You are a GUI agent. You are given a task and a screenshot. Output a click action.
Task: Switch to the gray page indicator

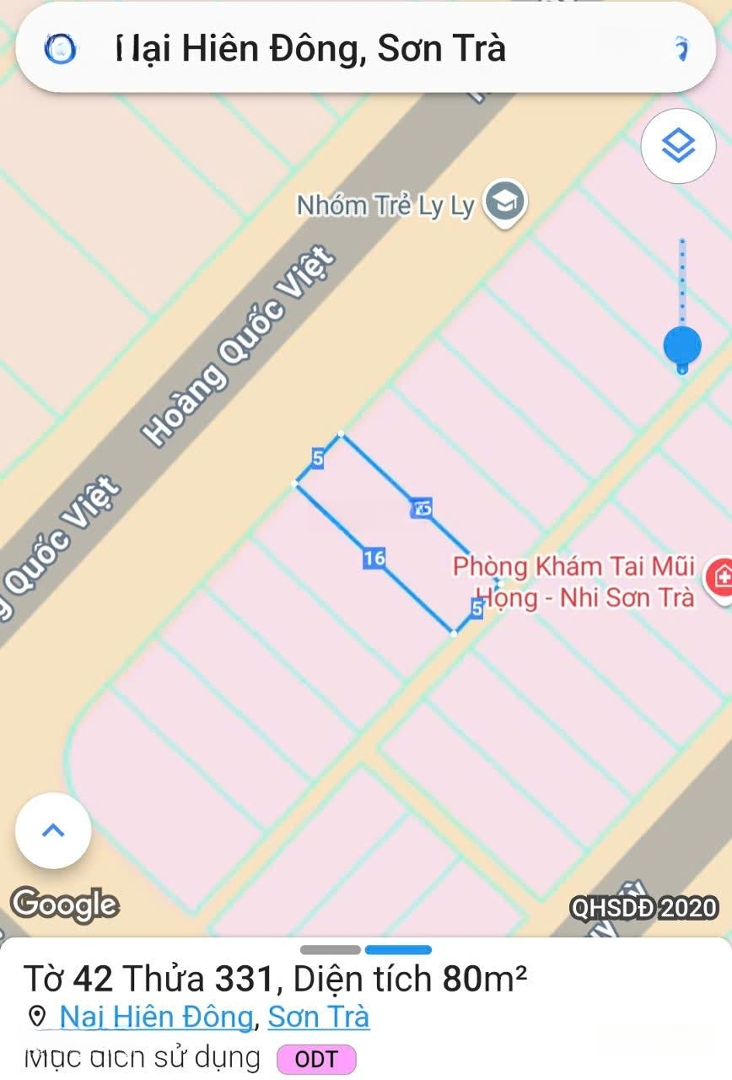pos(330,950)
